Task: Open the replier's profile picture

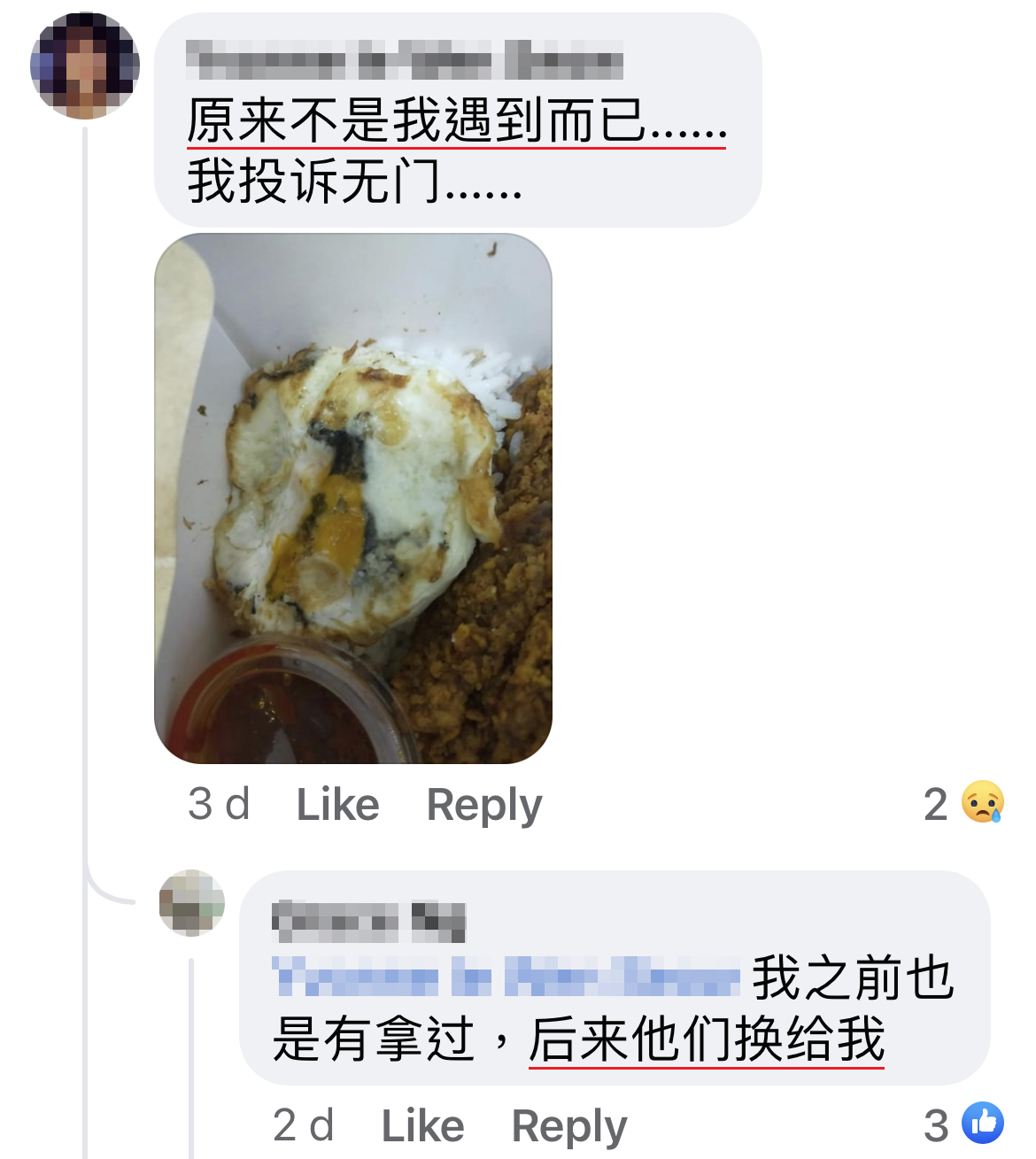Action: click(x=191, y=902)
